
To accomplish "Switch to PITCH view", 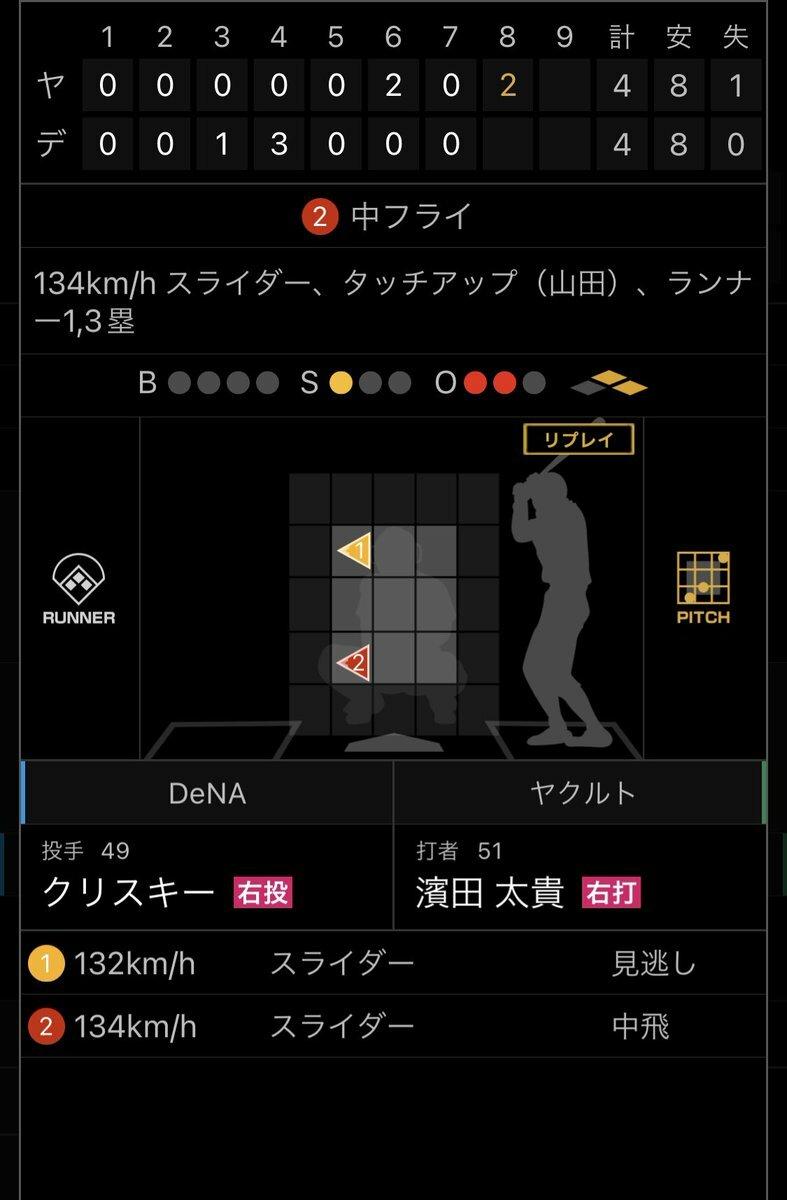I will pos(703,588).
